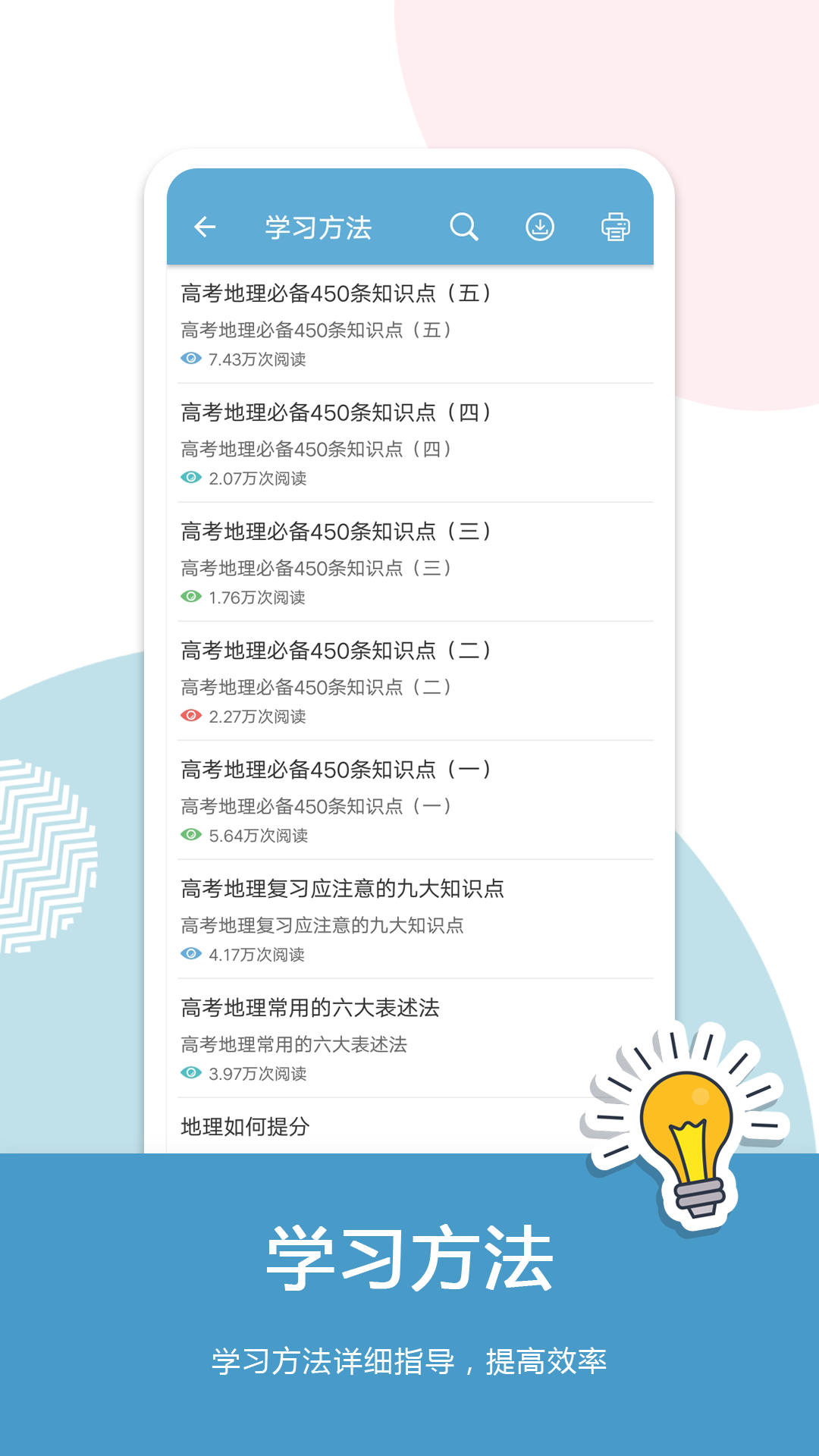
Task: Tap the green eye icon beside 5.64万次阅读
Action: [x=190, y=835]
